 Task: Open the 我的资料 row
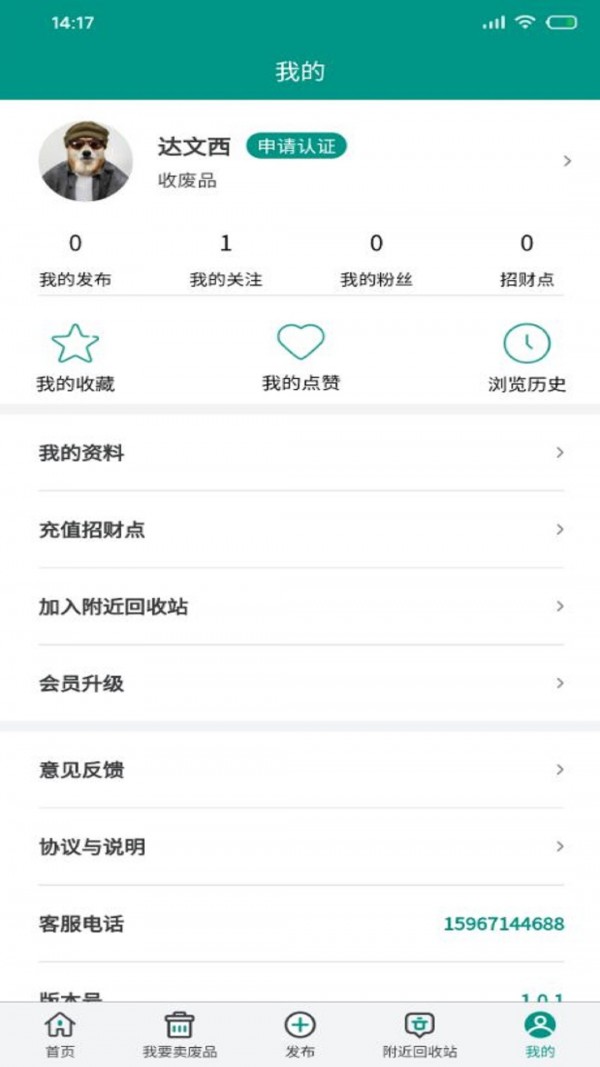300,453
